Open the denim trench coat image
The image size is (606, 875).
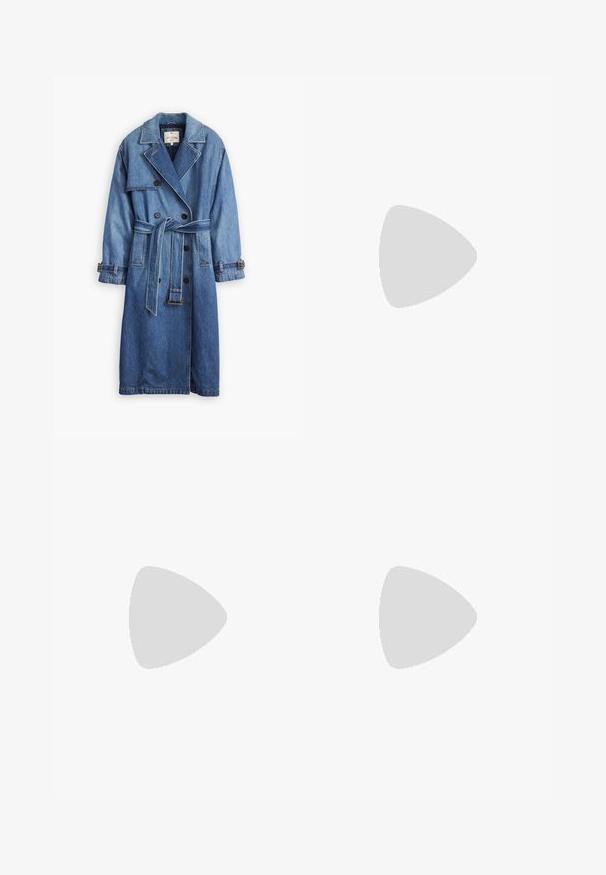[x=172, y=255]
